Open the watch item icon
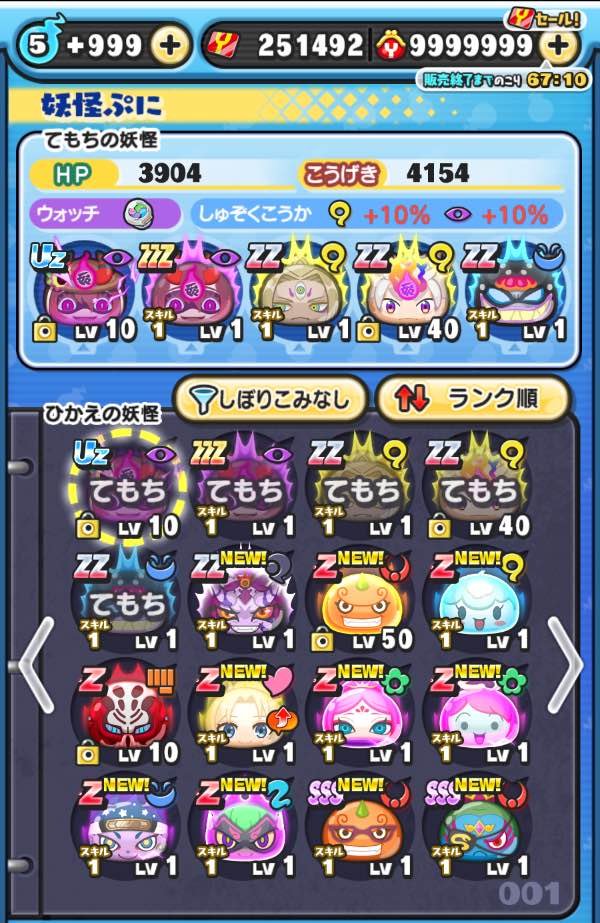The width and height of the screenshot is (600, 923). (x=138, y=213)
